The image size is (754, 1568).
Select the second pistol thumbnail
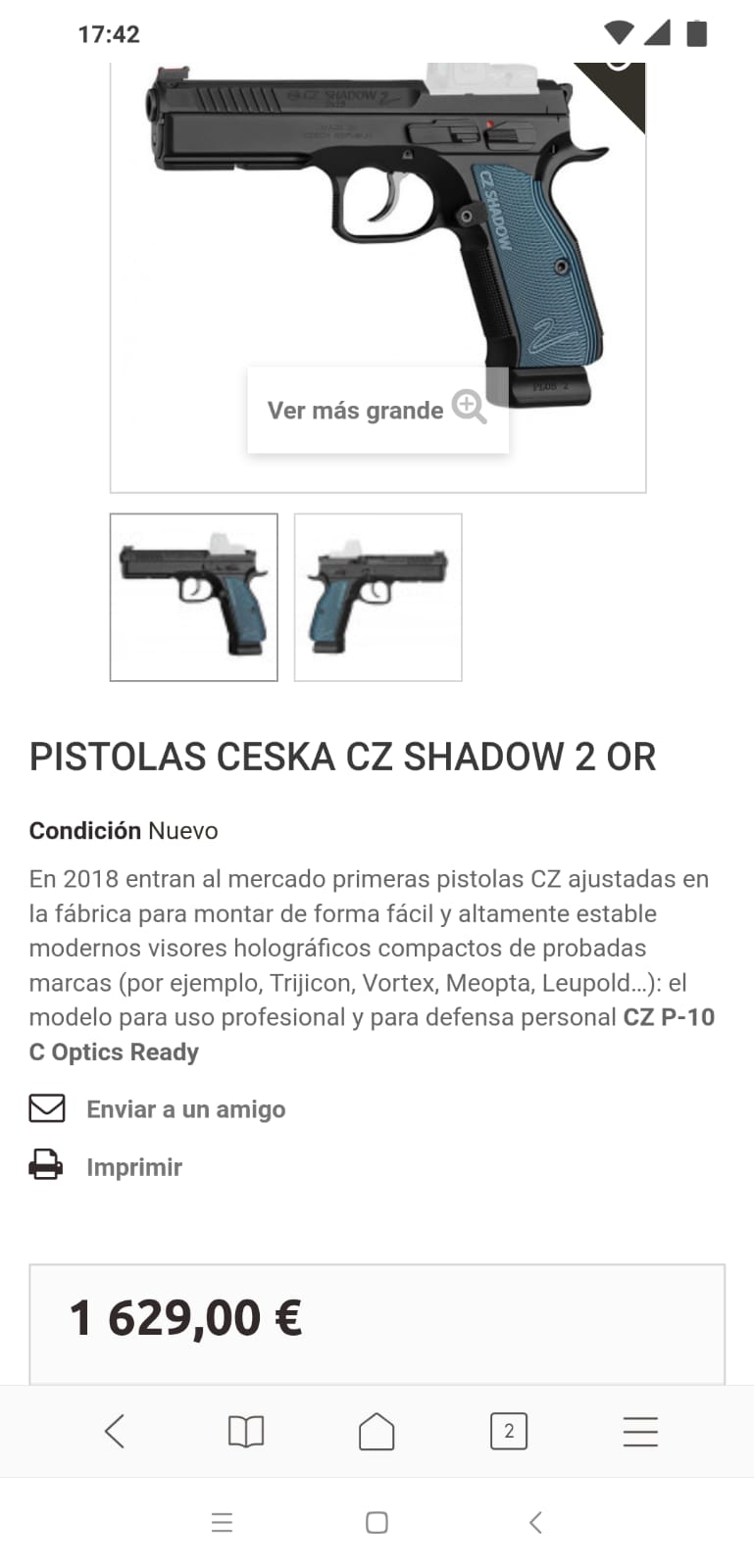point(378,597)
